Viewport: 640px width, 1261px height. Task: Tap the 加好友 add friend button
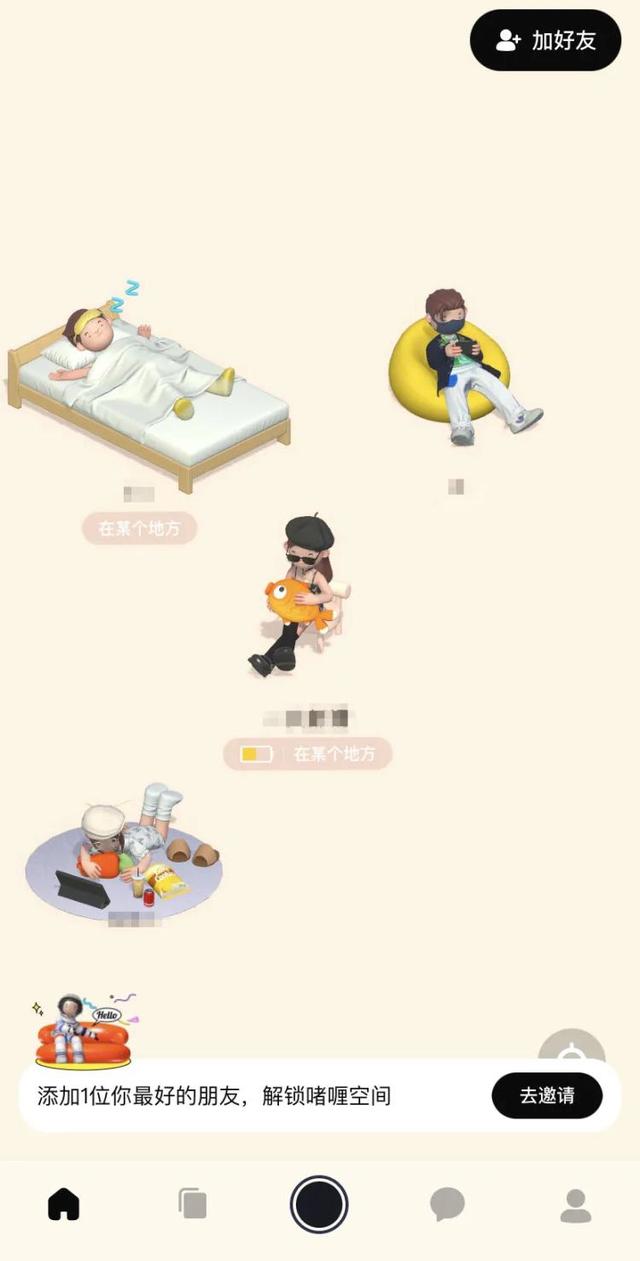pos(546,40)
